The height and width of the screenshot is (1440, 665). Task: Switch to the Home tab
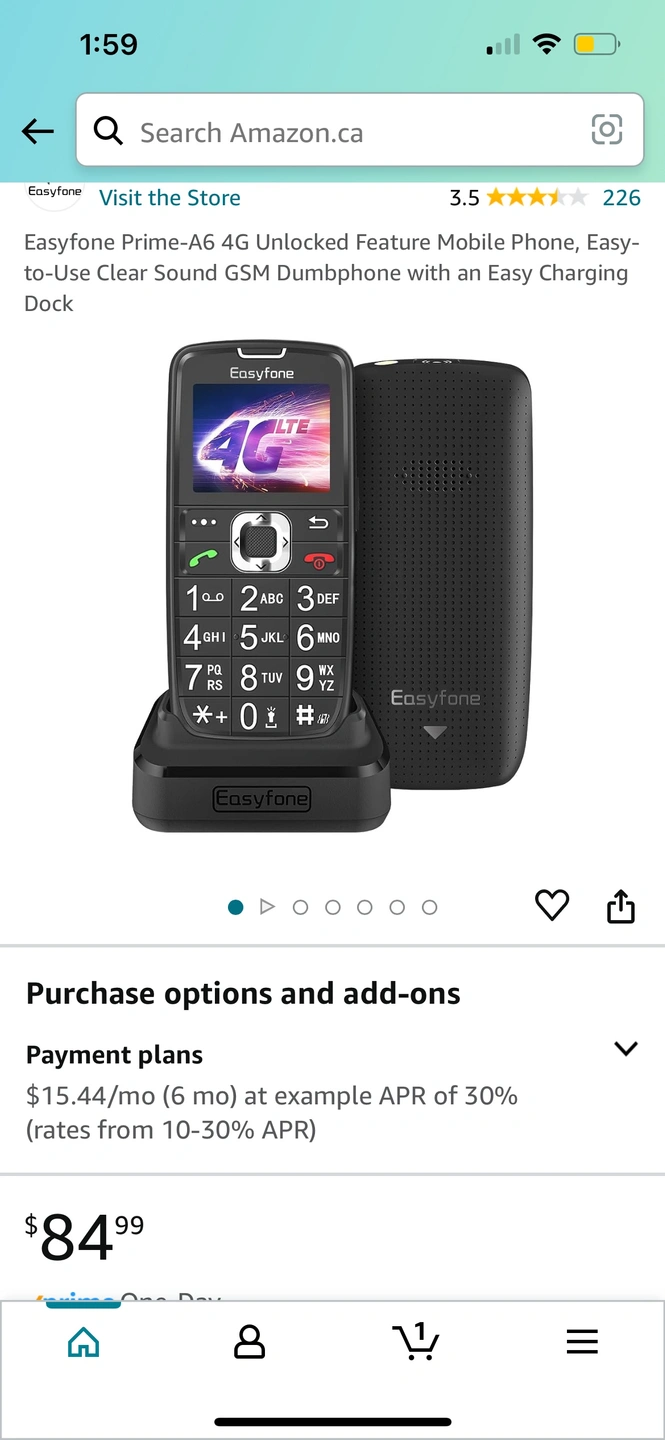click(x=83, y=1342)
